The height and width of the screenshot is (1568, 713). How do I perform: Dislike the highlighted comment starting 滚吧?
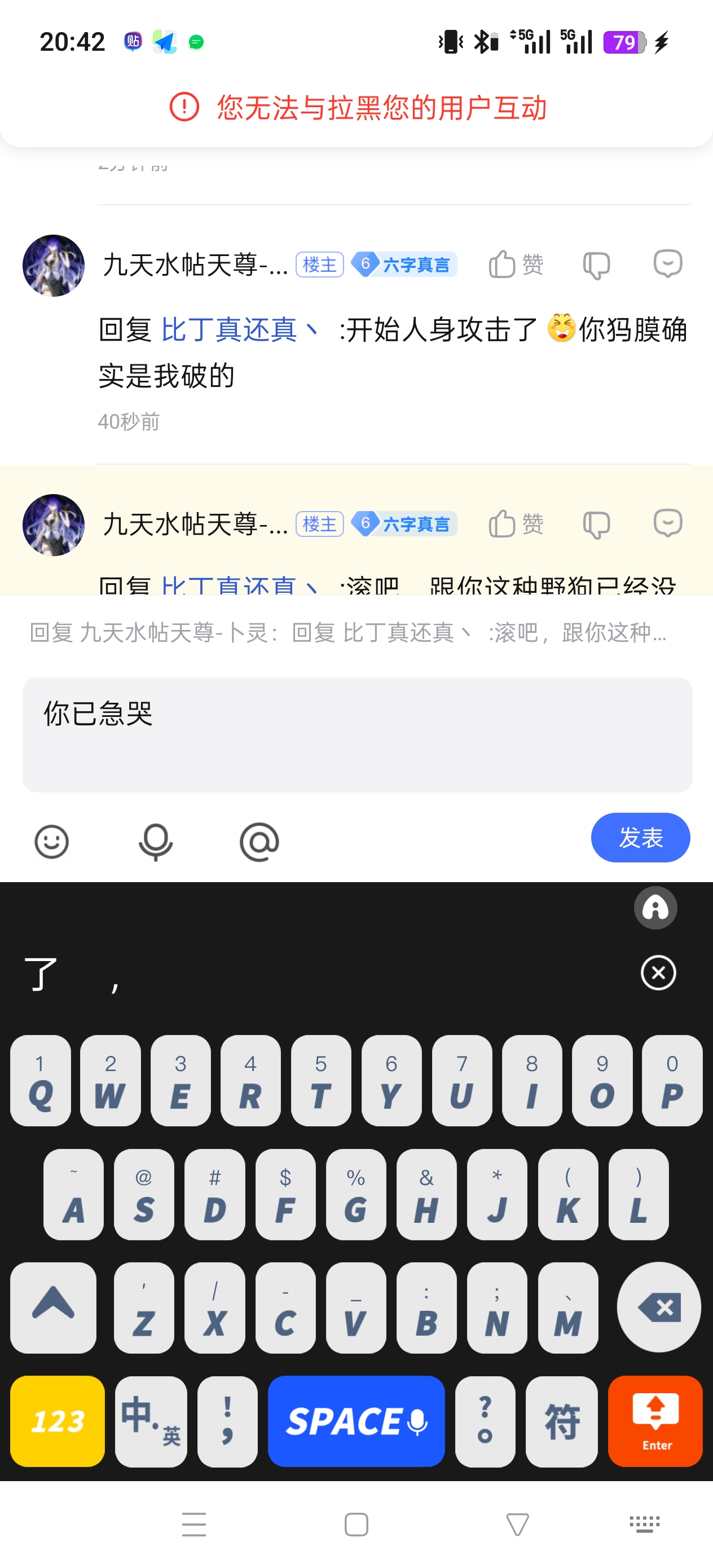[596, 525]
